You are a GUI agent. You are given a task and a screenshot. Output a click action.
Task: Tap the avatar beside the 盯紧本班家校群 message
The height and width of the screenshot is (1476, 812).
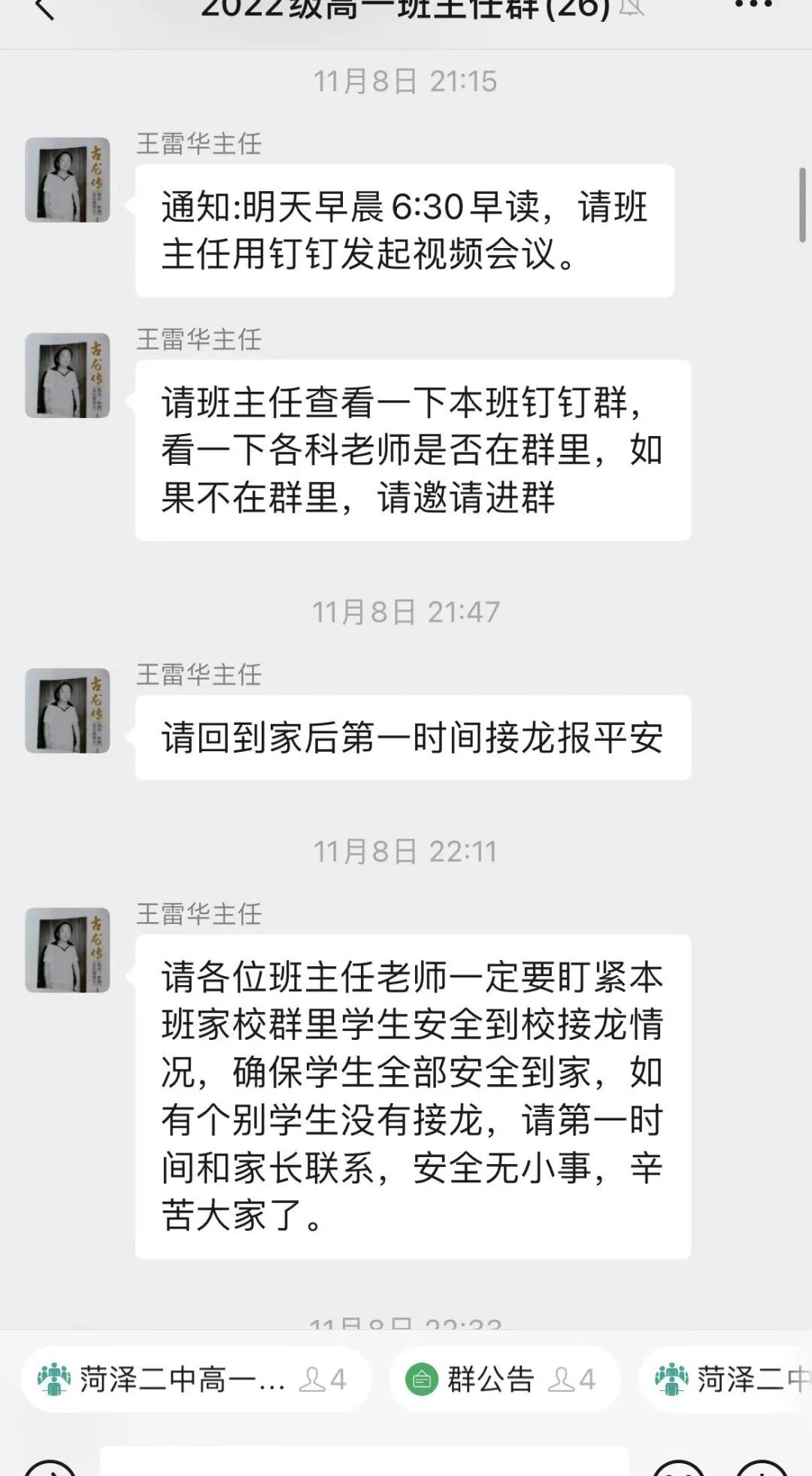tap(68, 950)
